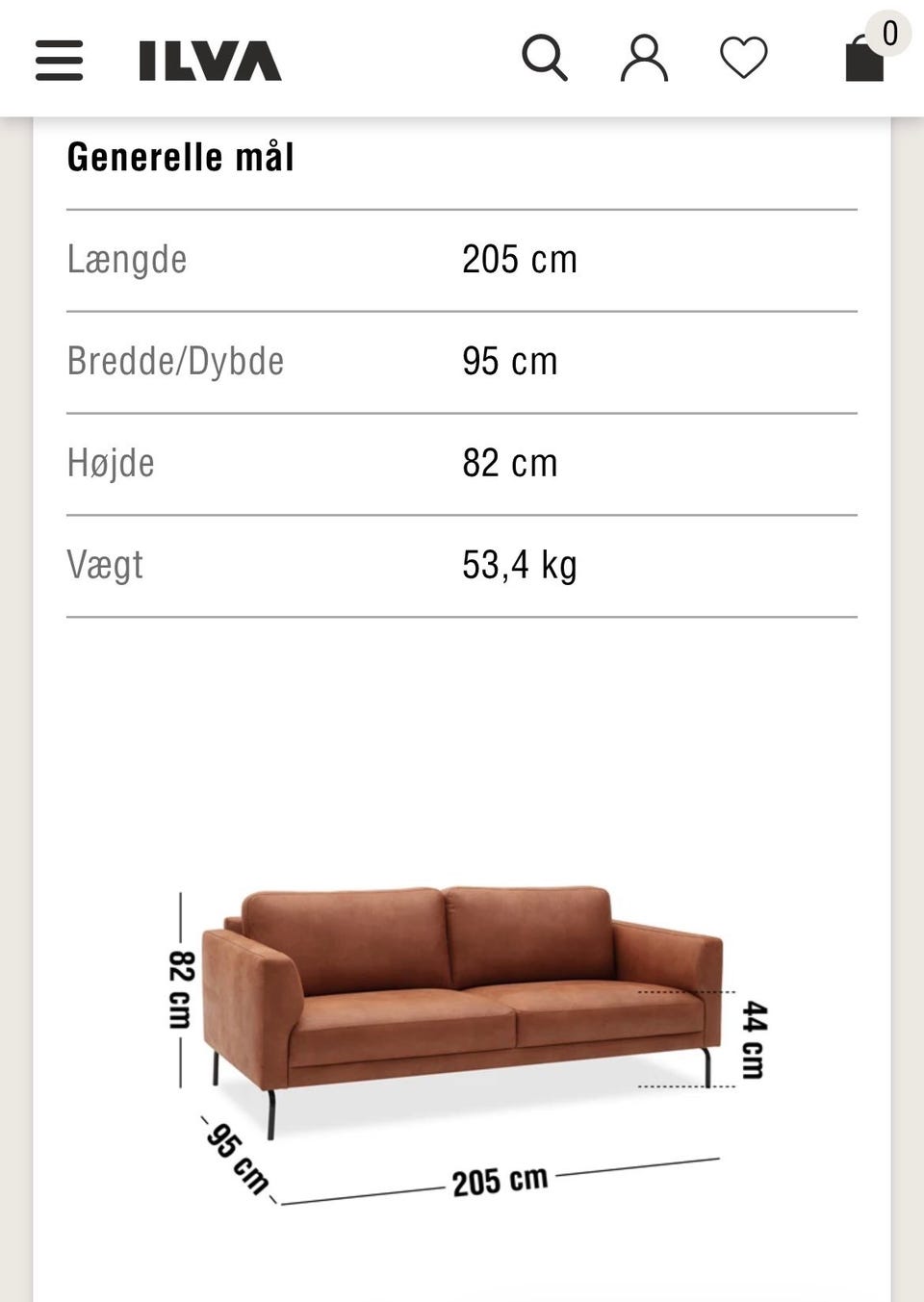Click the Generelle mål heading
Screen dimensions: 924x1302
click(180, 155)
